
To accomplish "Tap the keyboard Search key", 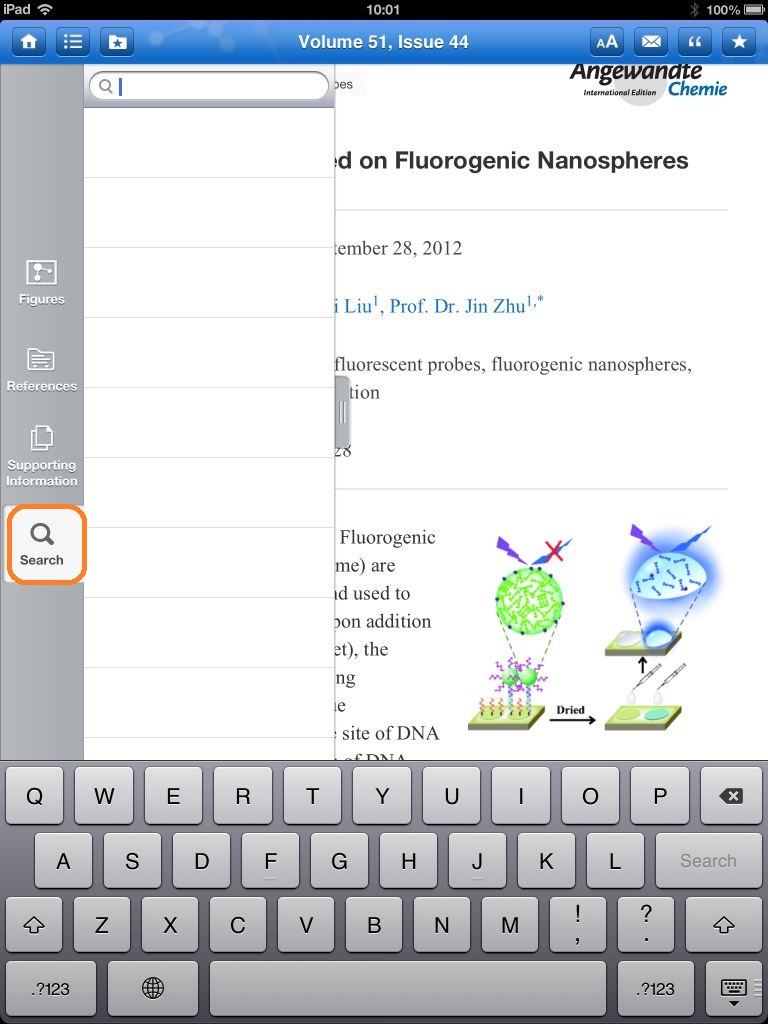I will pyautogui.click(x=708, y=861).
